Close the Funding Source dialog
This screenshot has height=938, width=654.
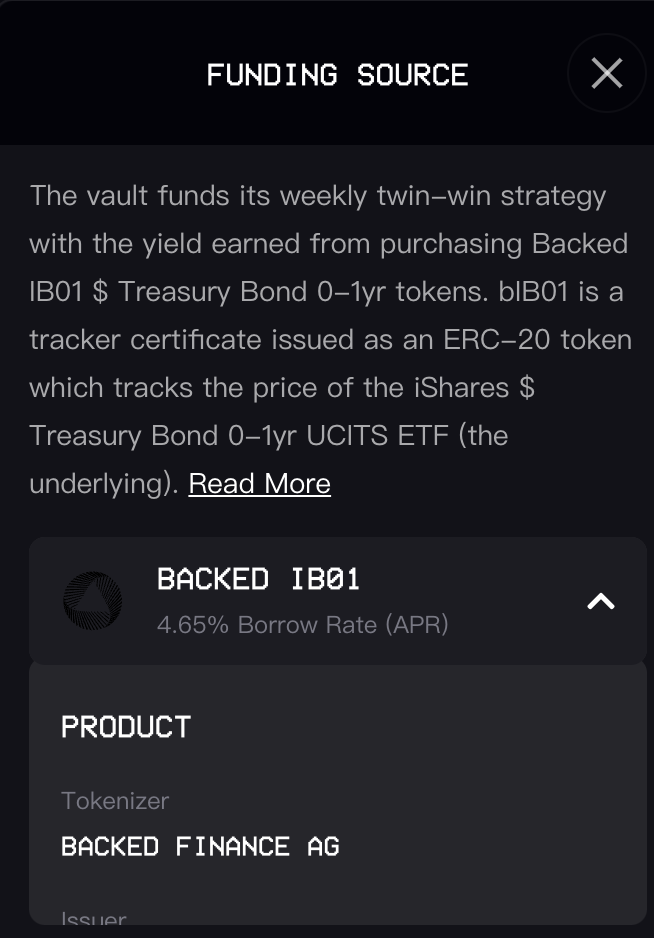coord(606,73)
